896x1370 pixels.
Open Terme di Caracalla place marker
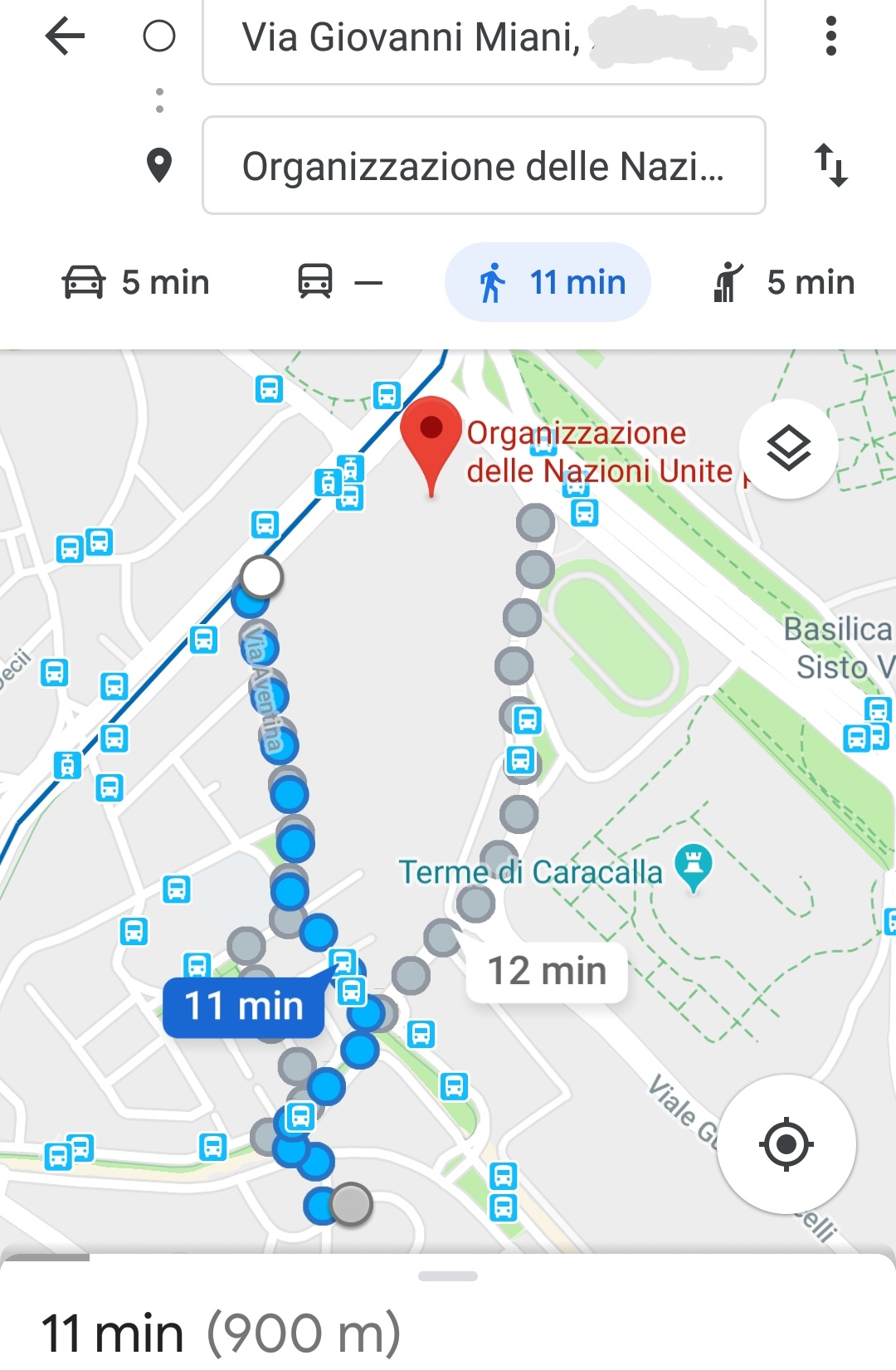pyautogui.click(x=694, y=868)
